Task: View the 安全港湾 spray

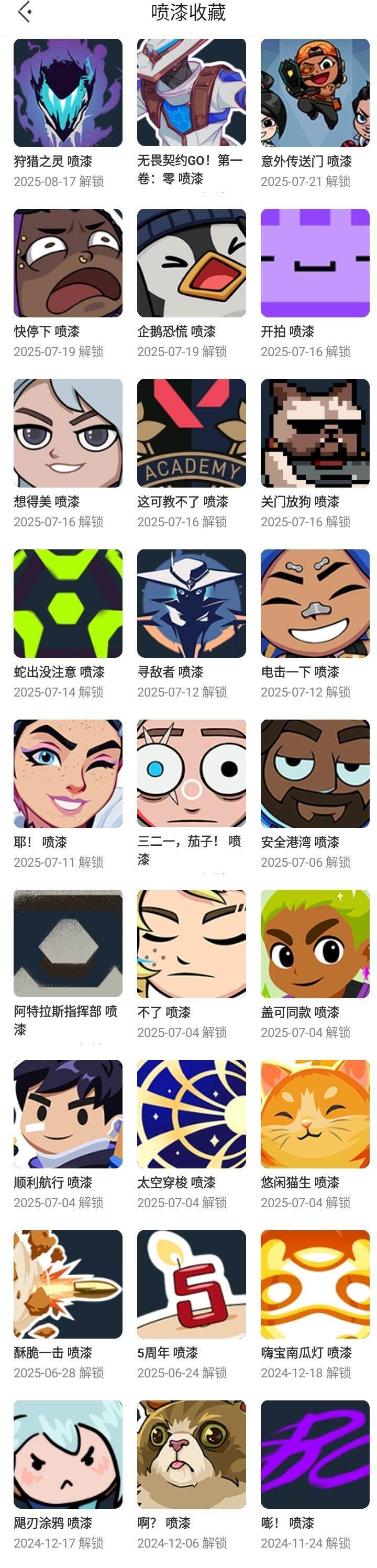Action: 314,774
